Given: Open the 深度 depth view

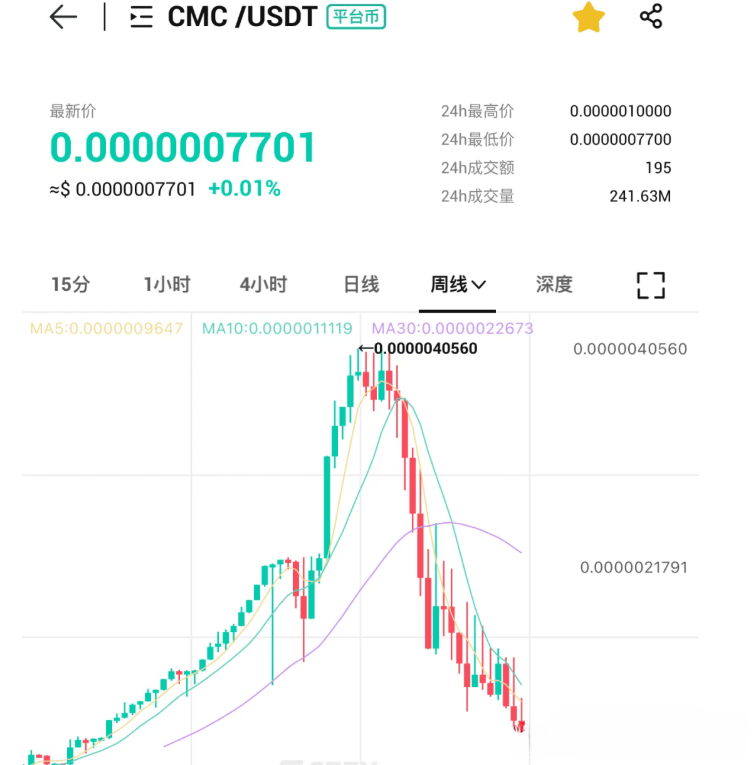Looking at the screenshot, I should click(554, 285).
